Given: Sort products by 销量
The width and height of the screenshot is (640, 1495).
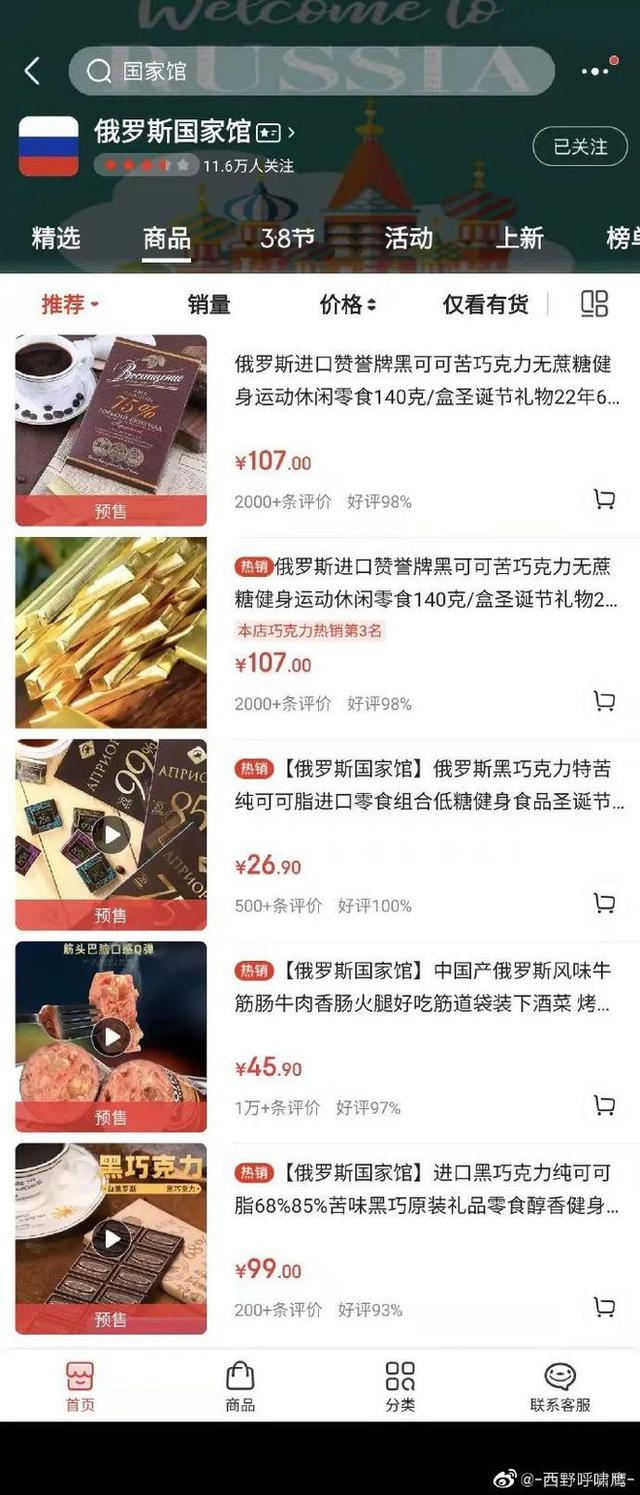Looking at the screenshot, I should 209,304.
